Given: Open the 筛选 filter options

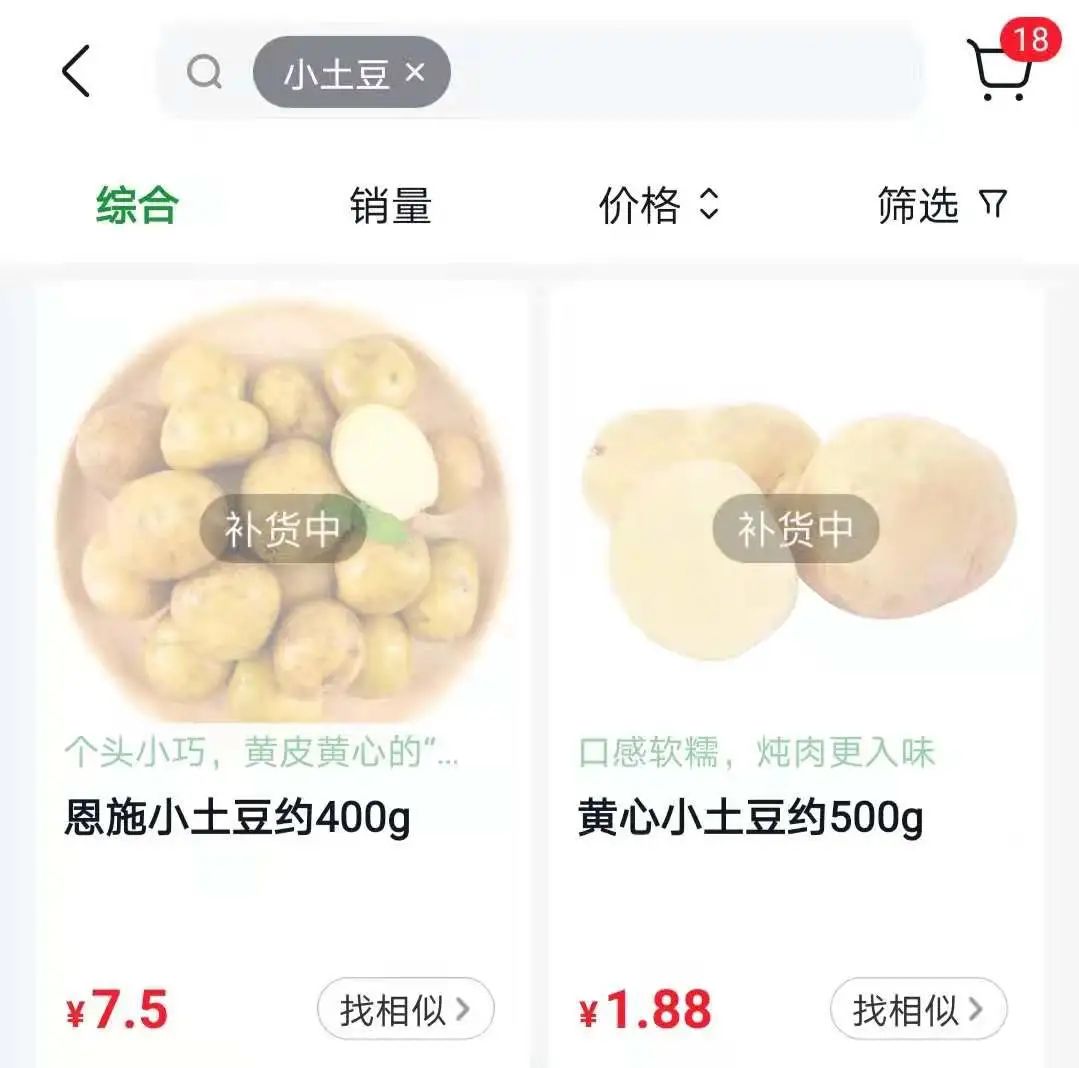Looking at the screenshot, I should [x=939, y=206].
